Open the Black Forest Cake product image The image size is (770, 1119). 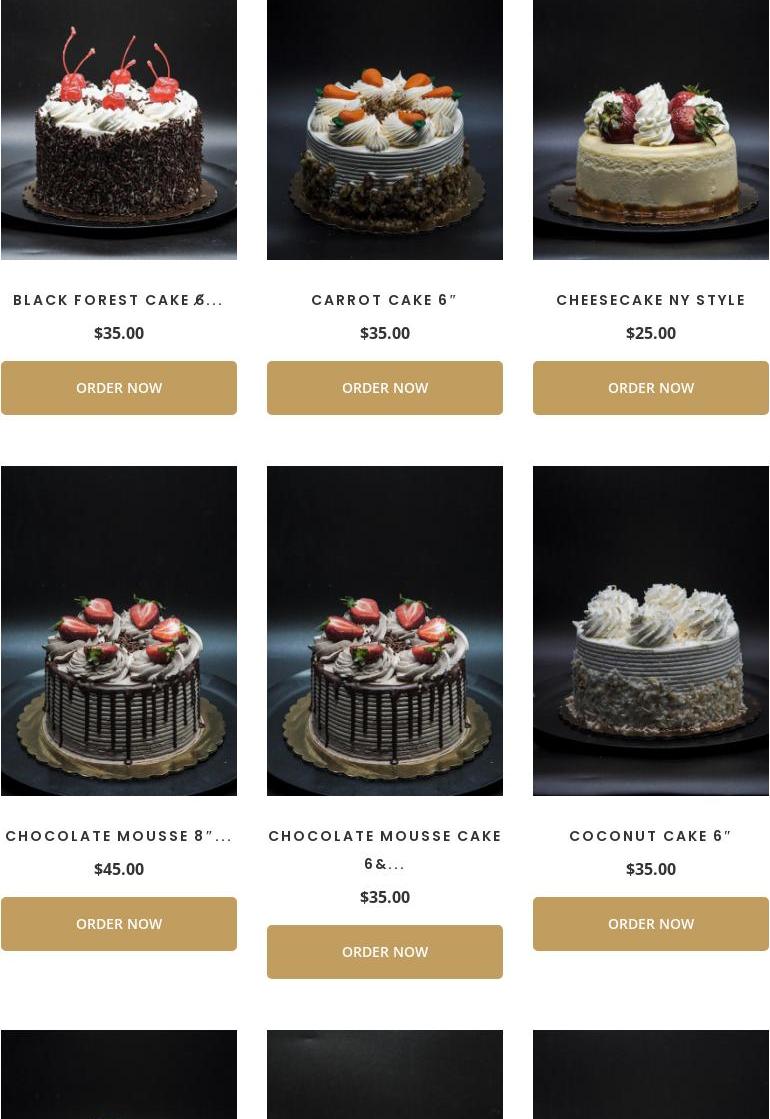tap(118, 130)
